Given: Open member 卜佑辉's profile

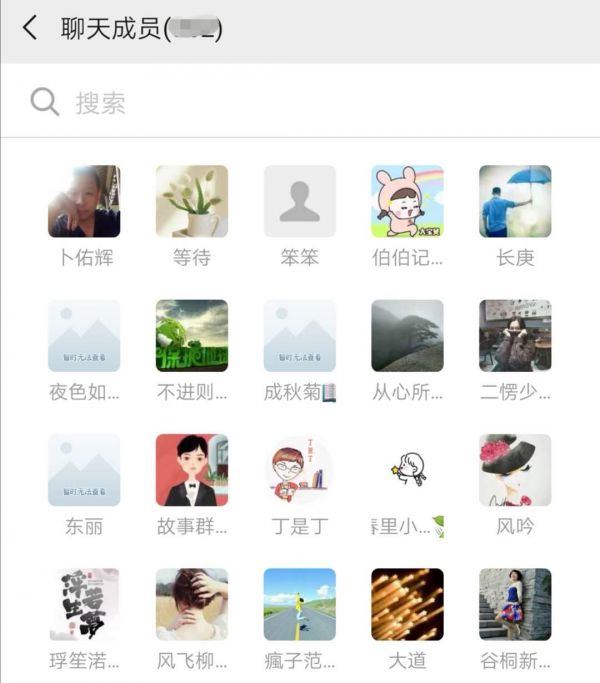Looking at the screenshot, I should 84,202.
